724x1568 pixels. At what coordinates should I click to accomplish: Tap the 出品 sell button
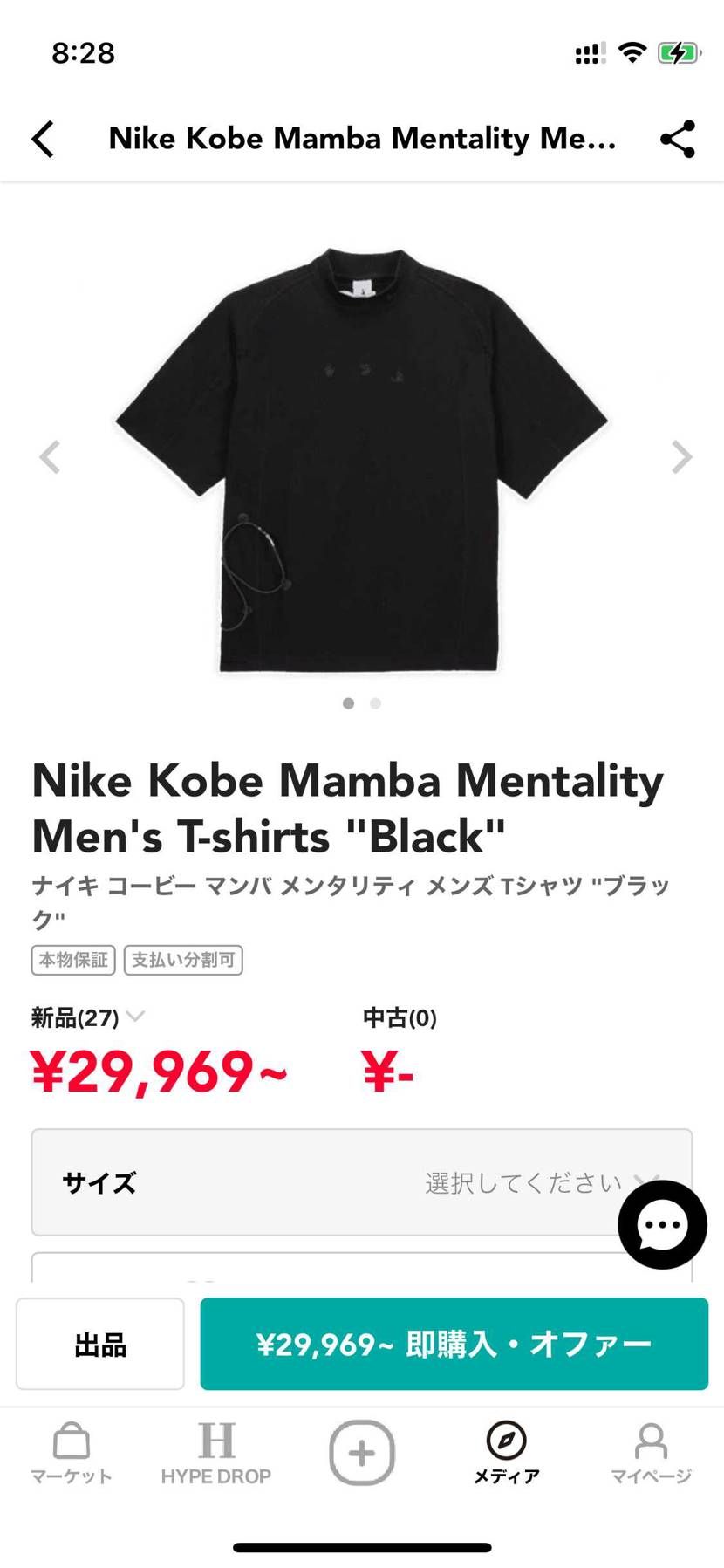click(100, 1344)
